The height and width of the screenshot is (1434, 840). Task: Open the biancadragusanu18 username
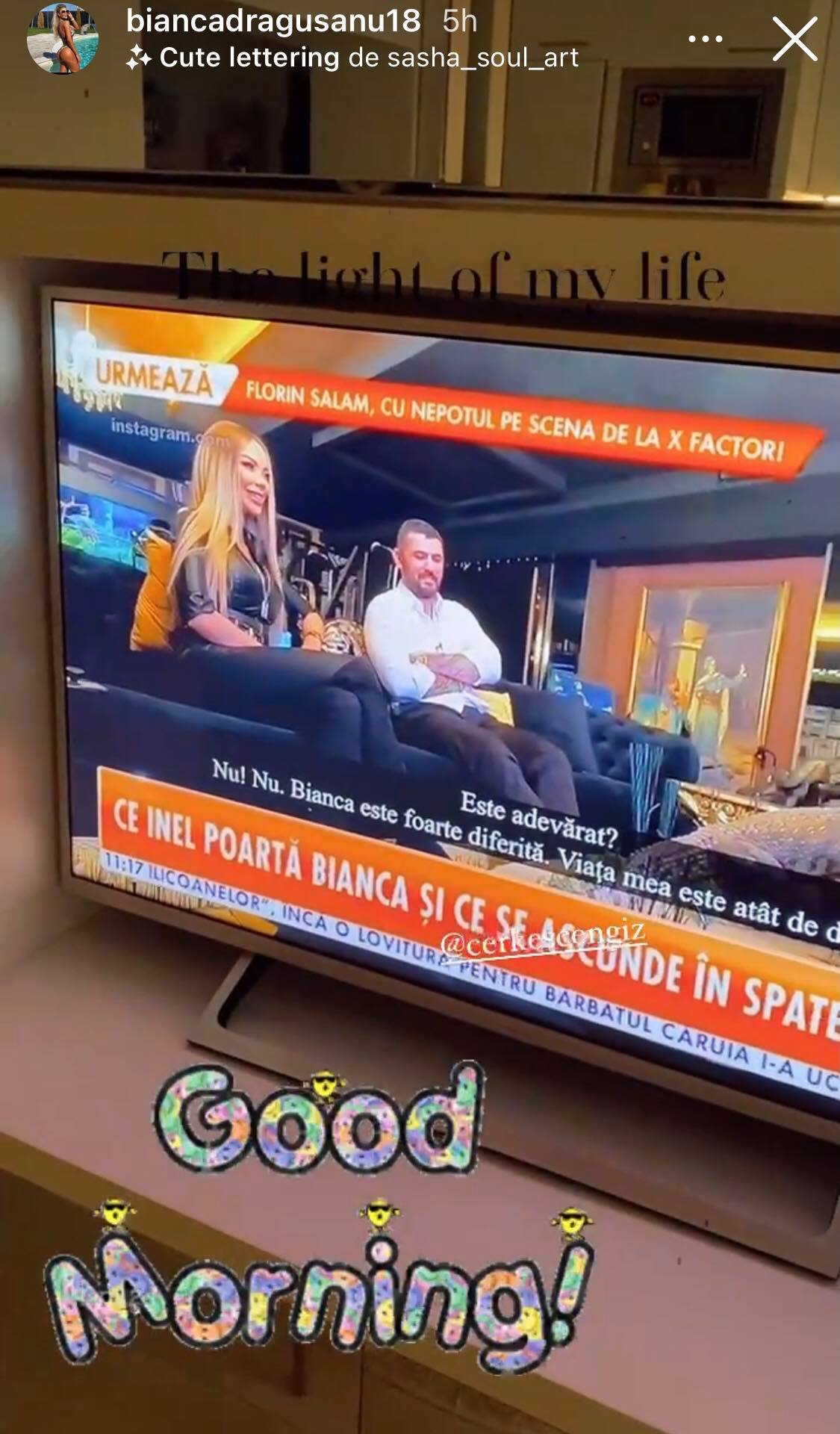(x=273, y=21)
